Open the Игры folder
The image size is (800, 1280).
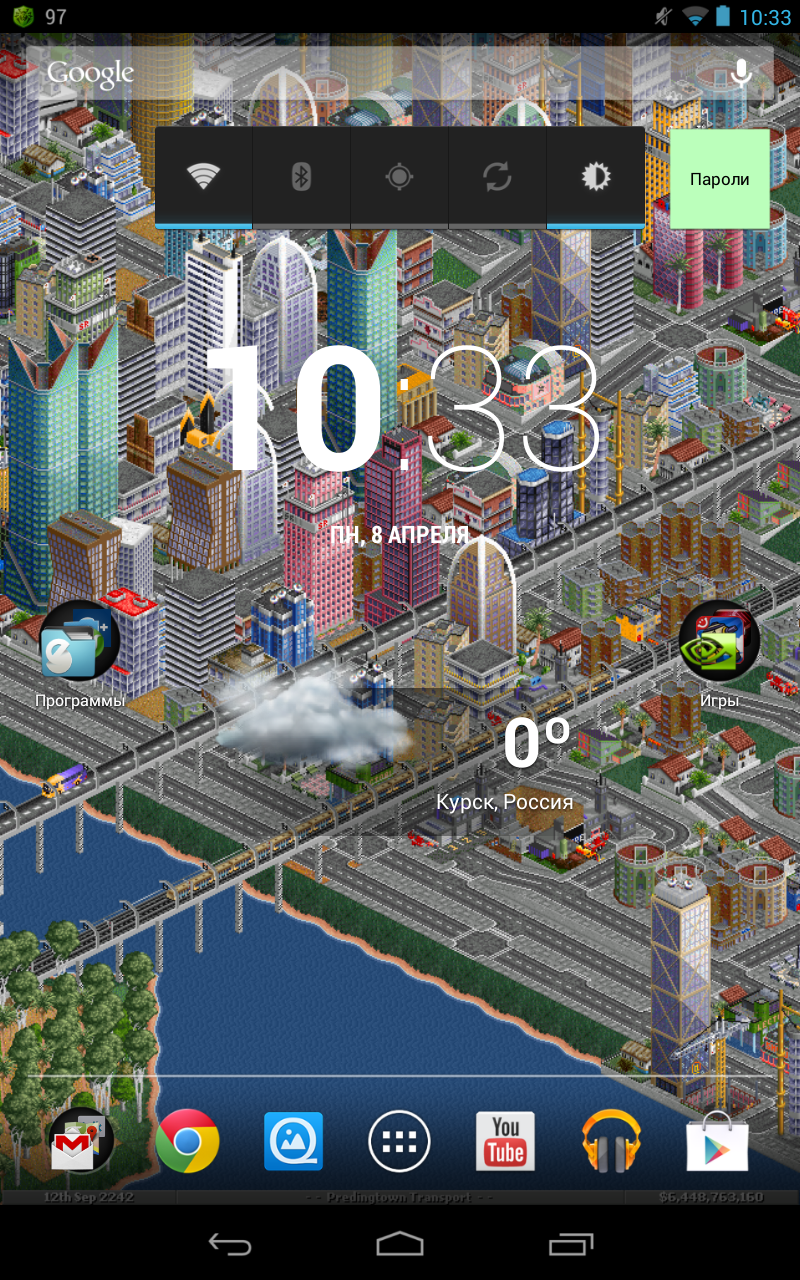pyautogui.click(x=720, y=653)
